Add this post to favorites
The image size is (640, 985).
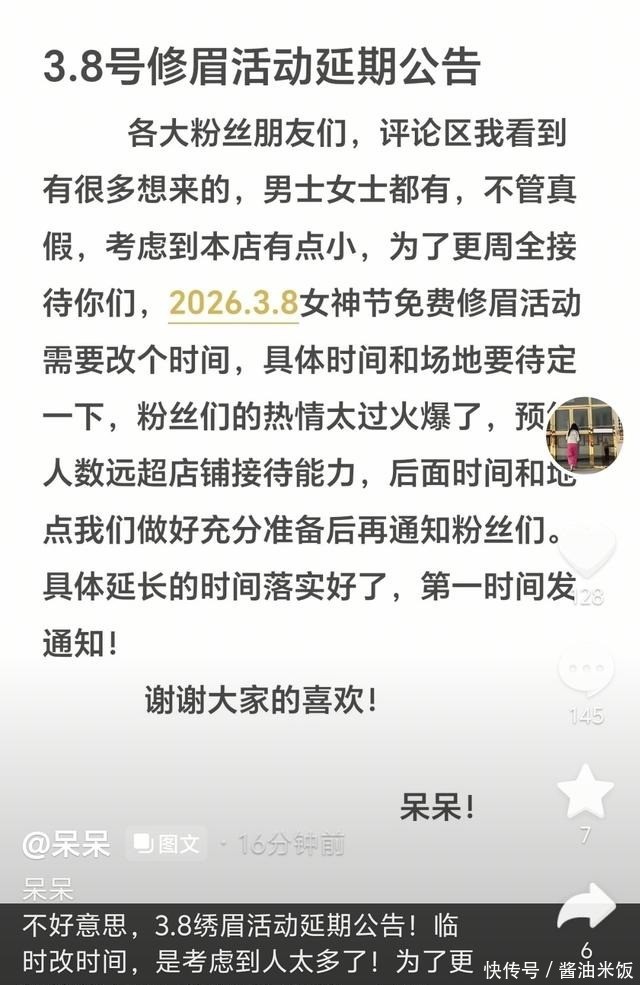(x=586, y=791)
